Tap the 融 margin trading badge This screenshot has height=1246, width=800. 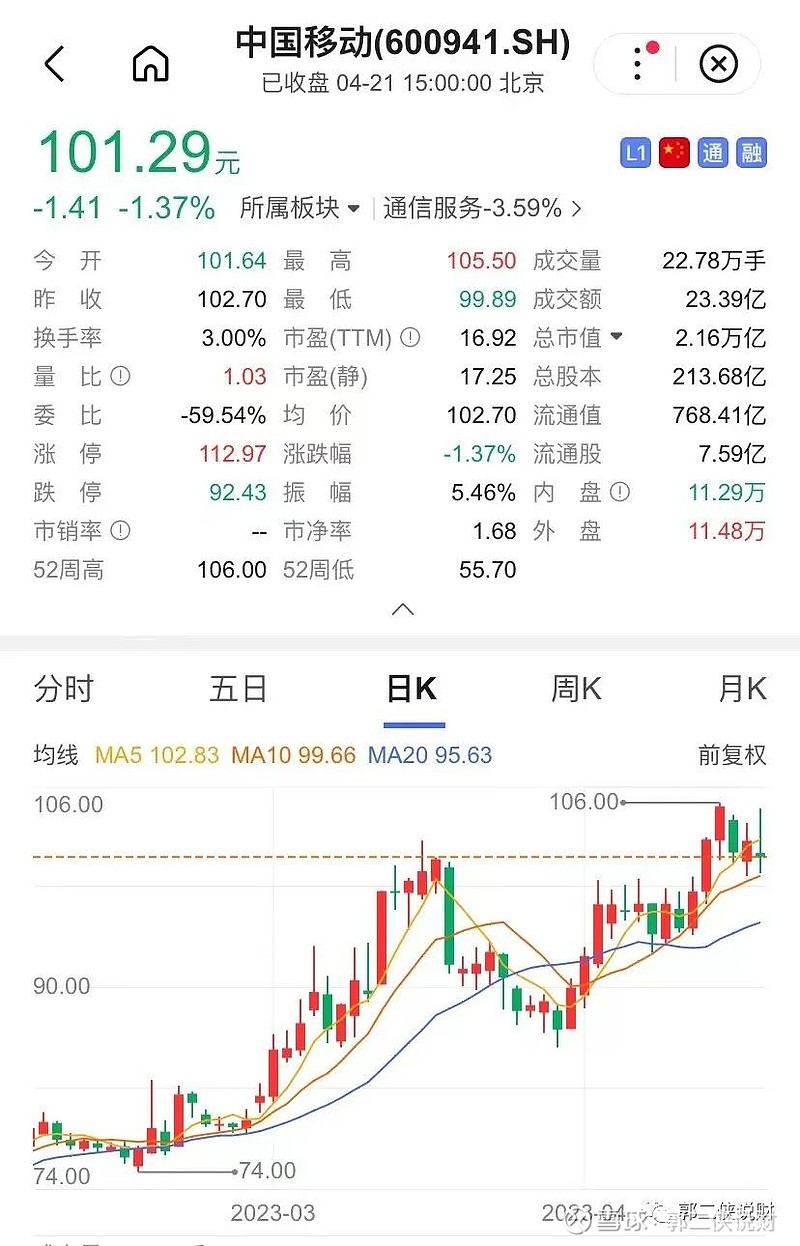coord(751,153)
